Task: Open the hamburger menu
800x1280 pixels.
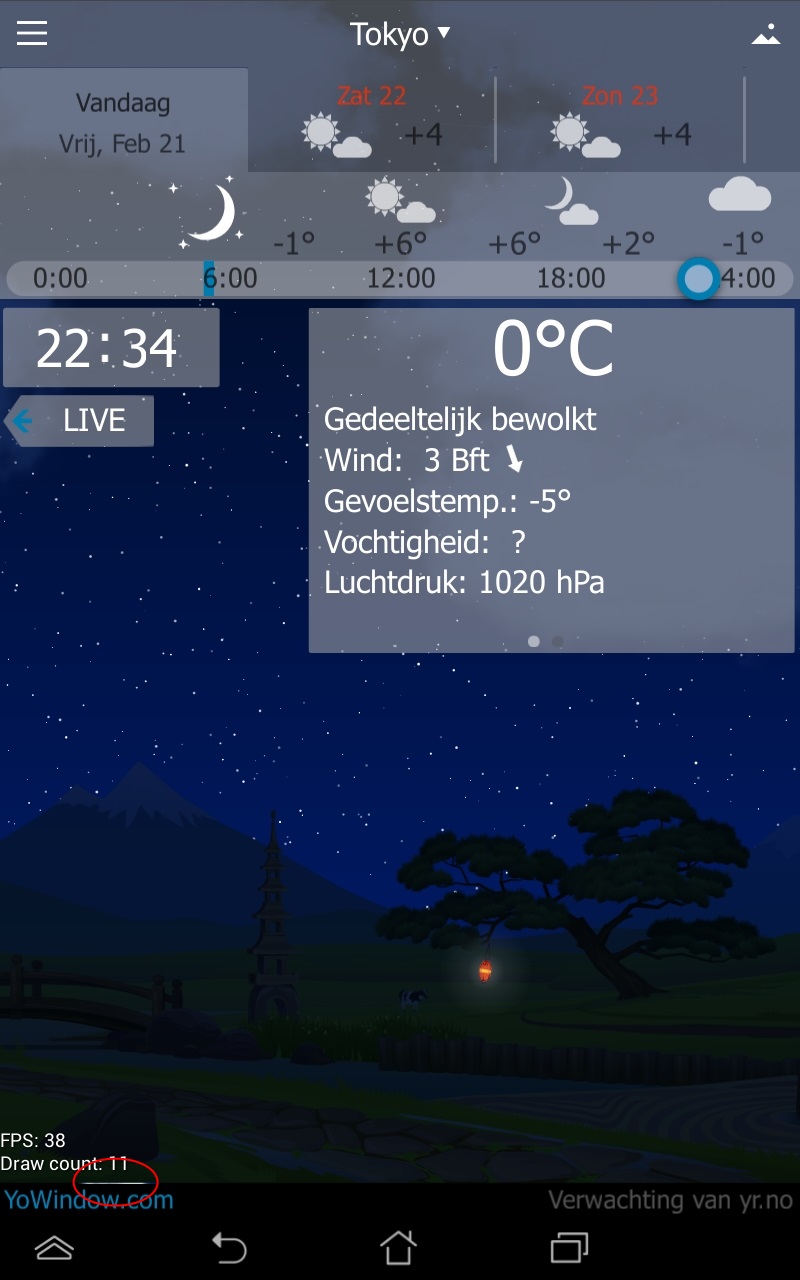Action: [32, 34]
